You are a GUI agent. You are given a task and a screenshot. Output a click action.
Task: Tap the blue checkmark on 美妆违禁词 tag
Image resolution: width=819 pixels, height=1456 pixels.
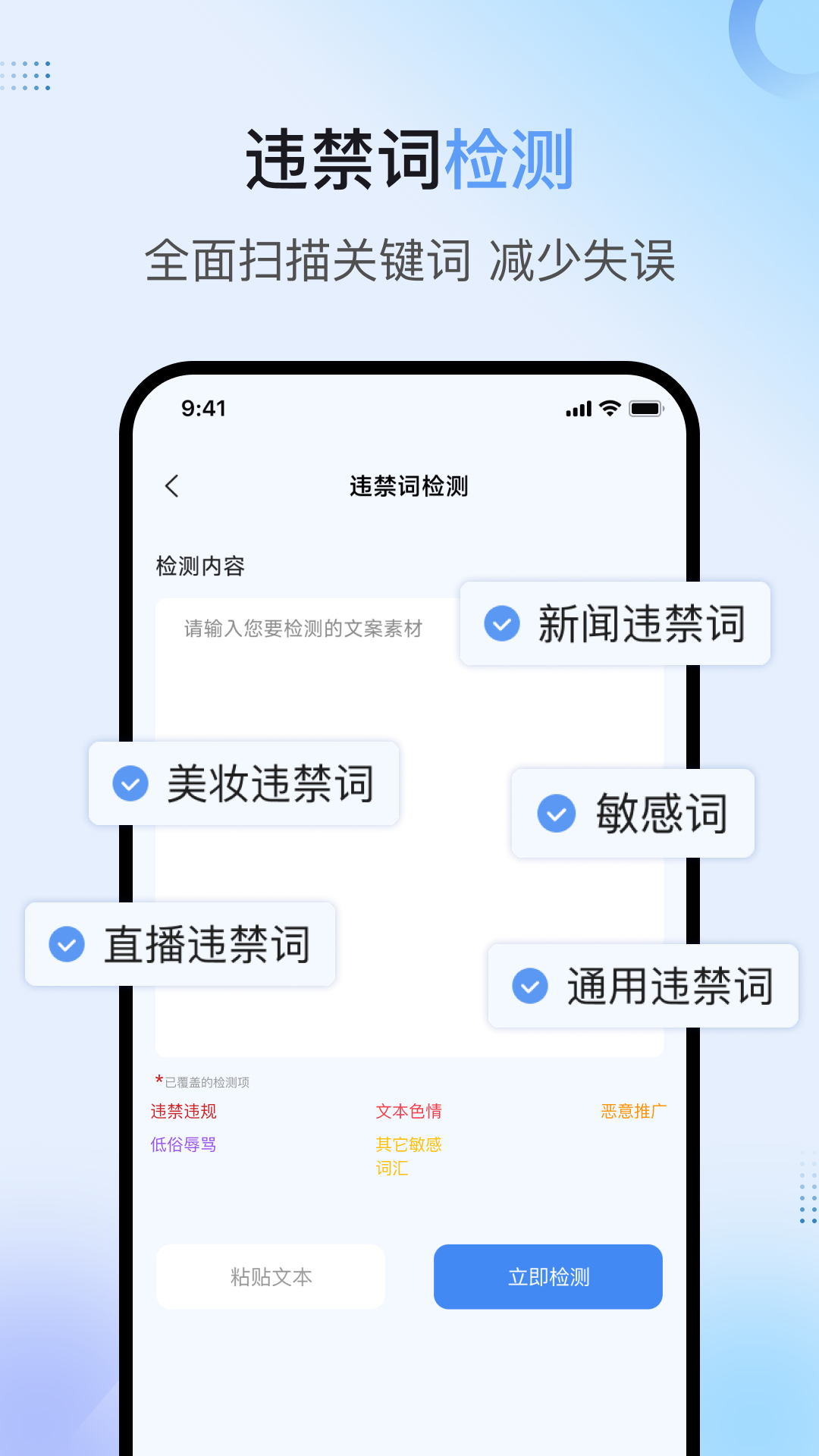129,783
